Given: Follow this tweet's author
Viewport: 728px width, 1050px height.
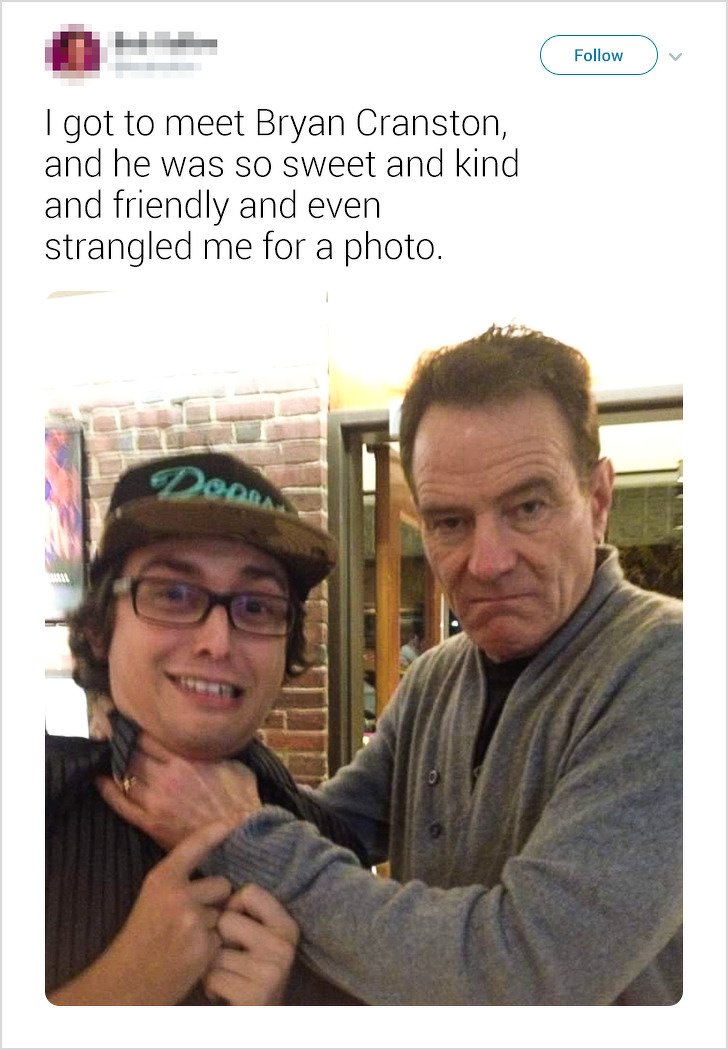Looking at the screenshot, I should (598, 55).
